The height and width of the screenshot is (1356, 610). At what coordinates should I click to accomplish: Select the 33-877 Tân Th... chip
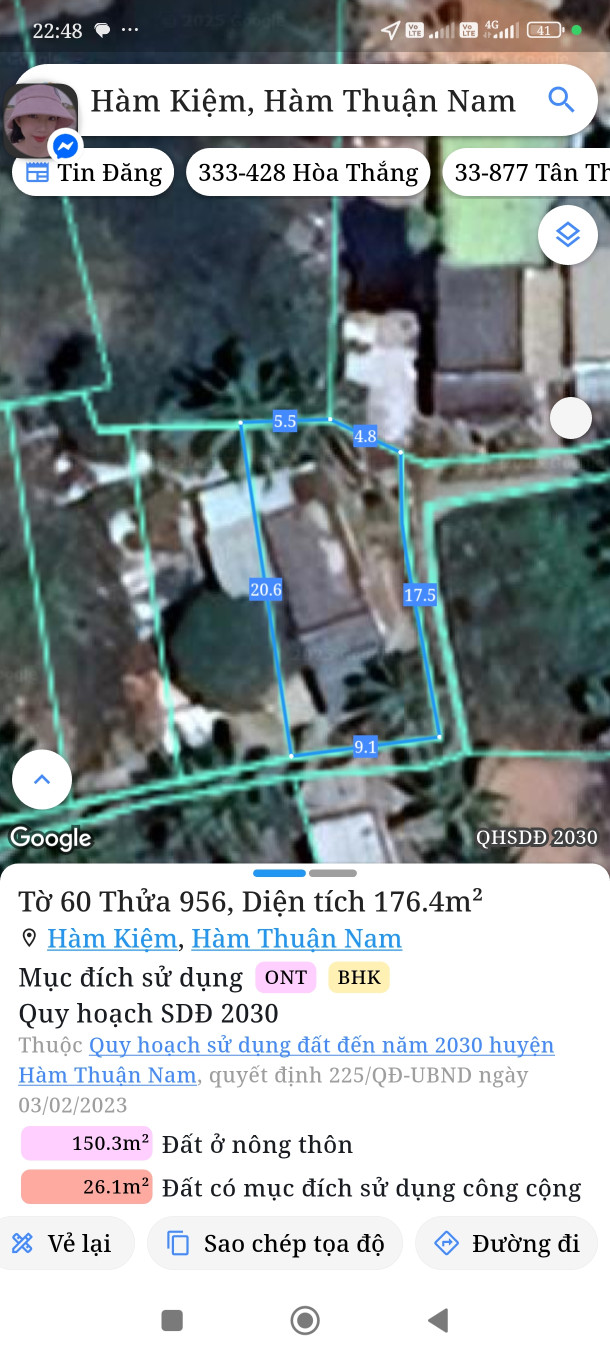click(530, 173)
